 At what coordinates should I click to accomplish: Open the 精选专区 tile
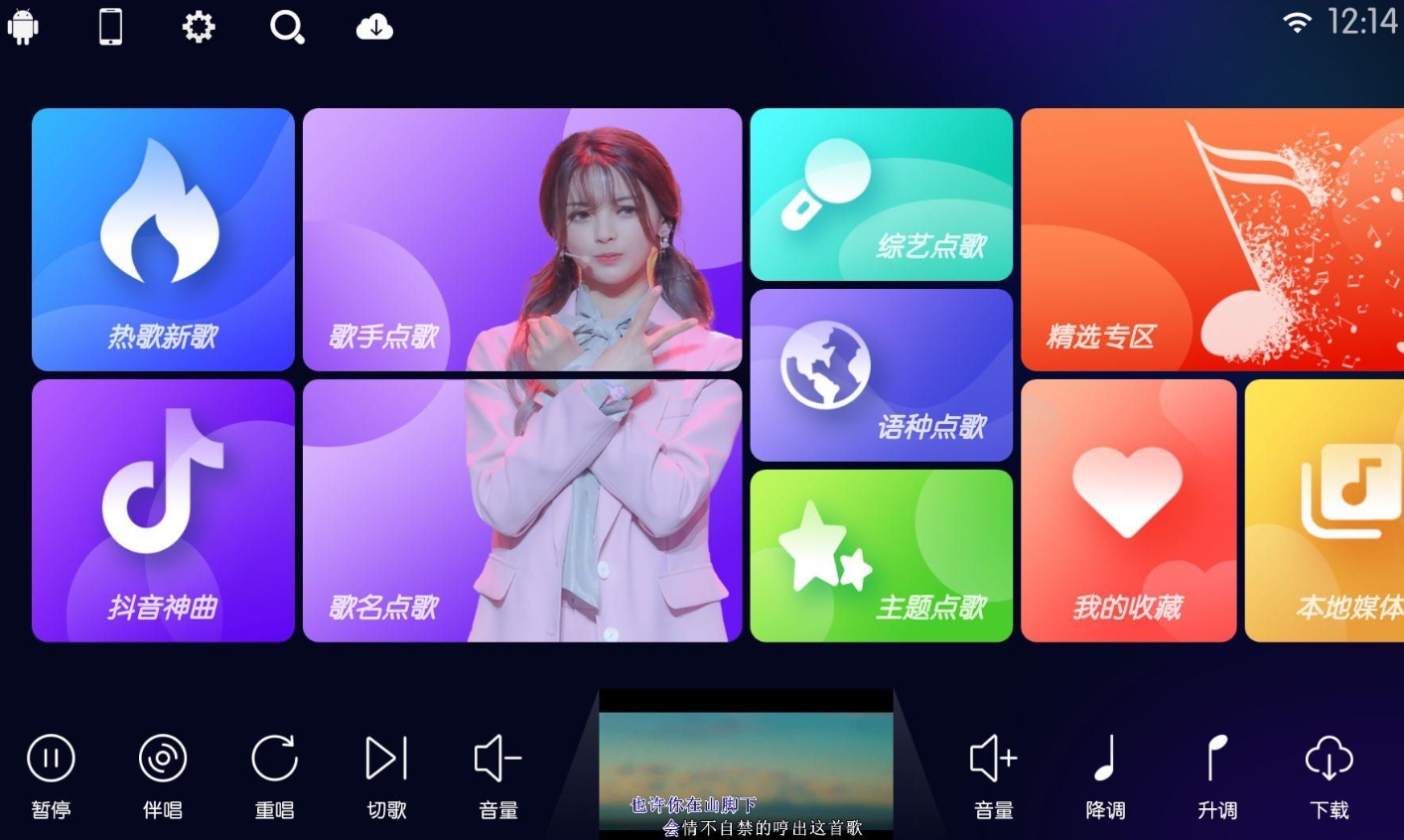pyautogui.click(x=1211, y=239)
